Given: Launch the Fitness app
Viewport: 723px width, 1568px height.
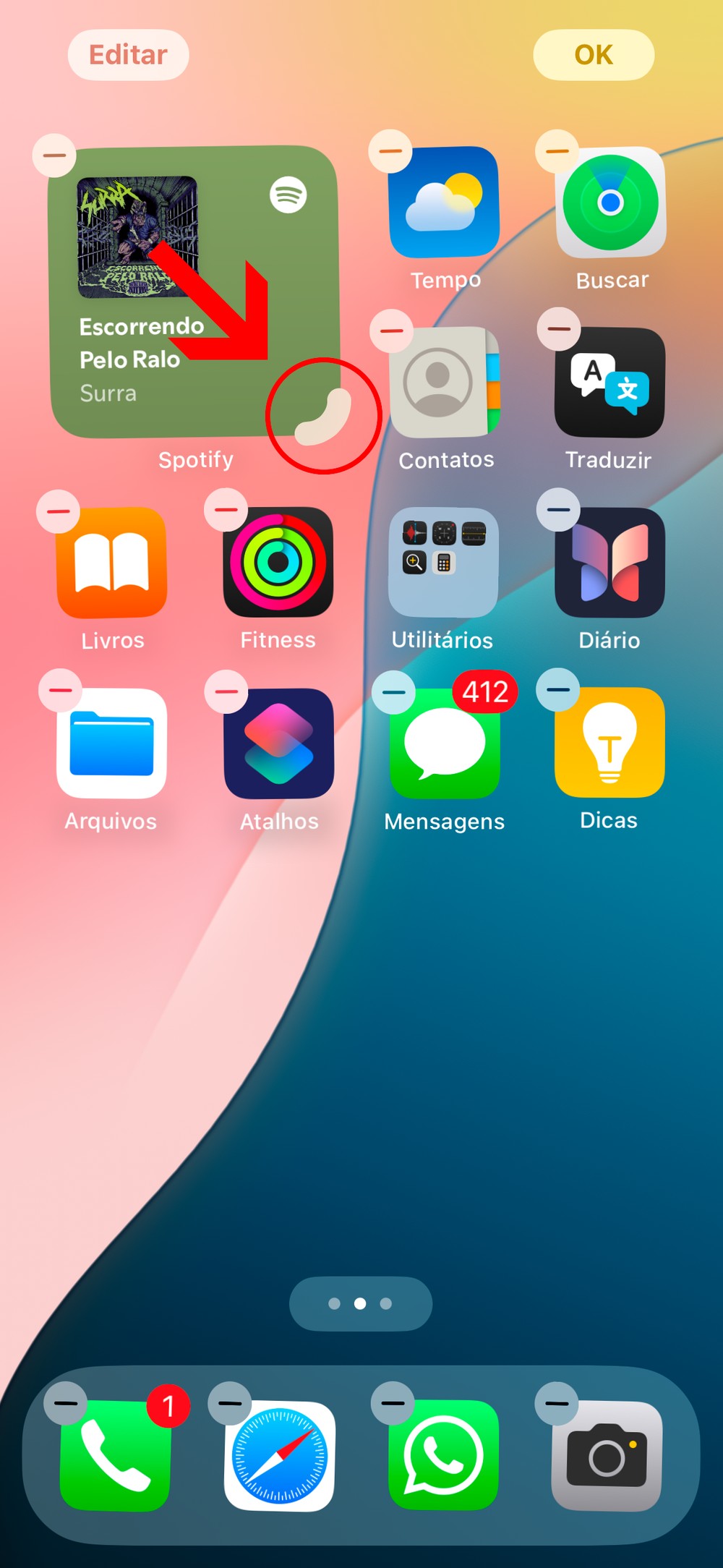Looking at the screenshot, I should [x=278, y=563].
